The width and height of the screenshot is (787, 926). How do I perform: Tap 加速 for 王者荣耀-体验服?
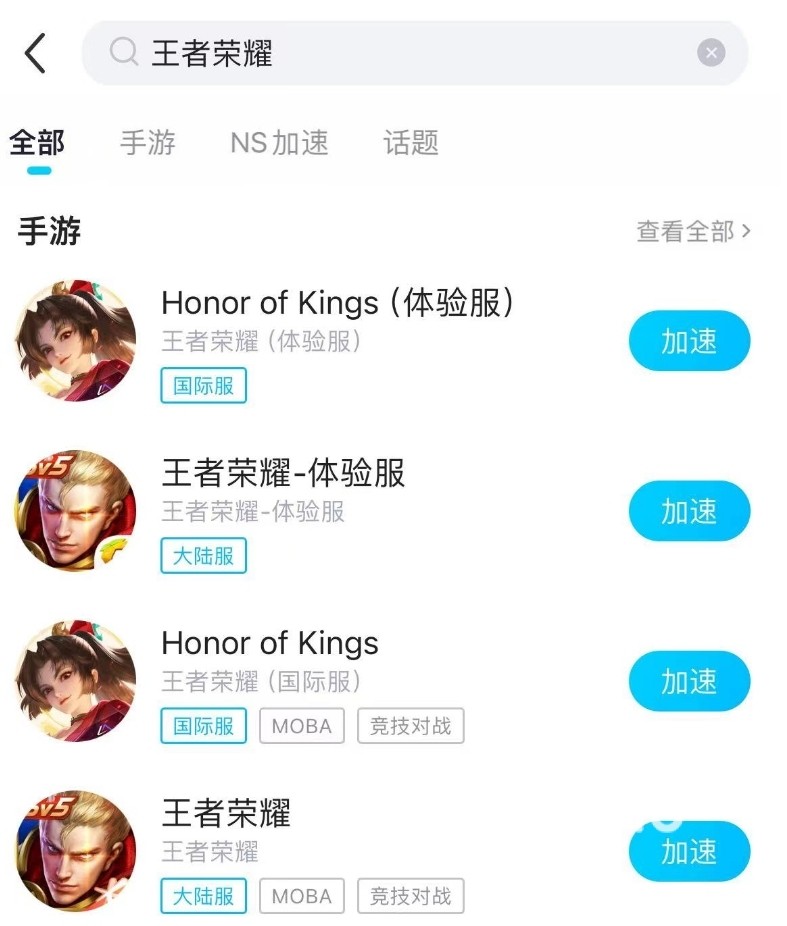point(689,511)
